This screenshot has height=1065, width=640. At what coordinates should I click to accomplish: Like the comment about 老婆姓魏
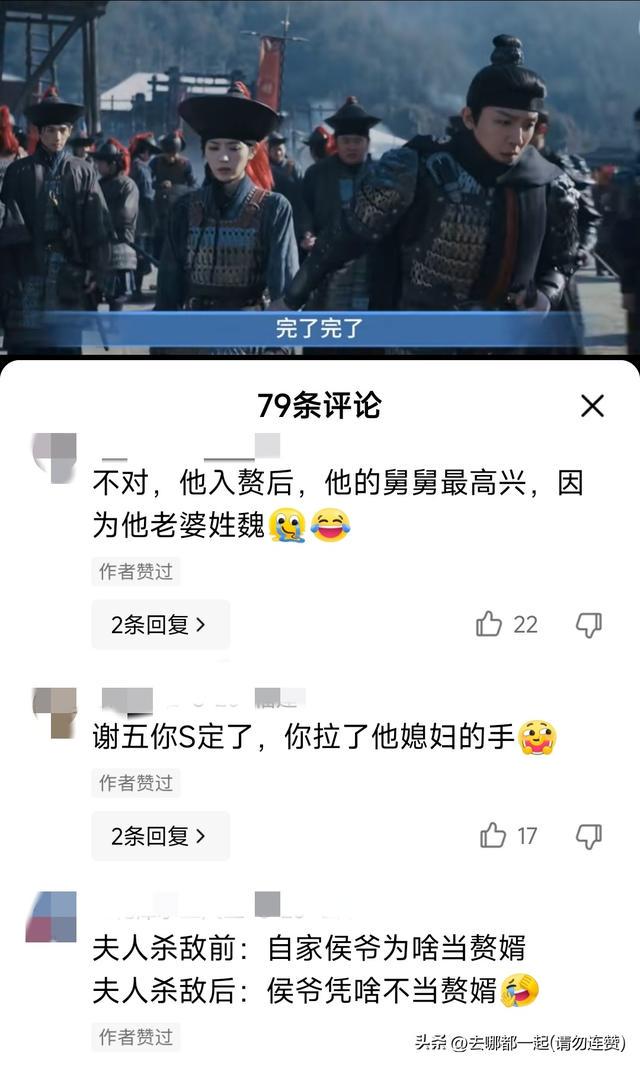pos(489,625)
